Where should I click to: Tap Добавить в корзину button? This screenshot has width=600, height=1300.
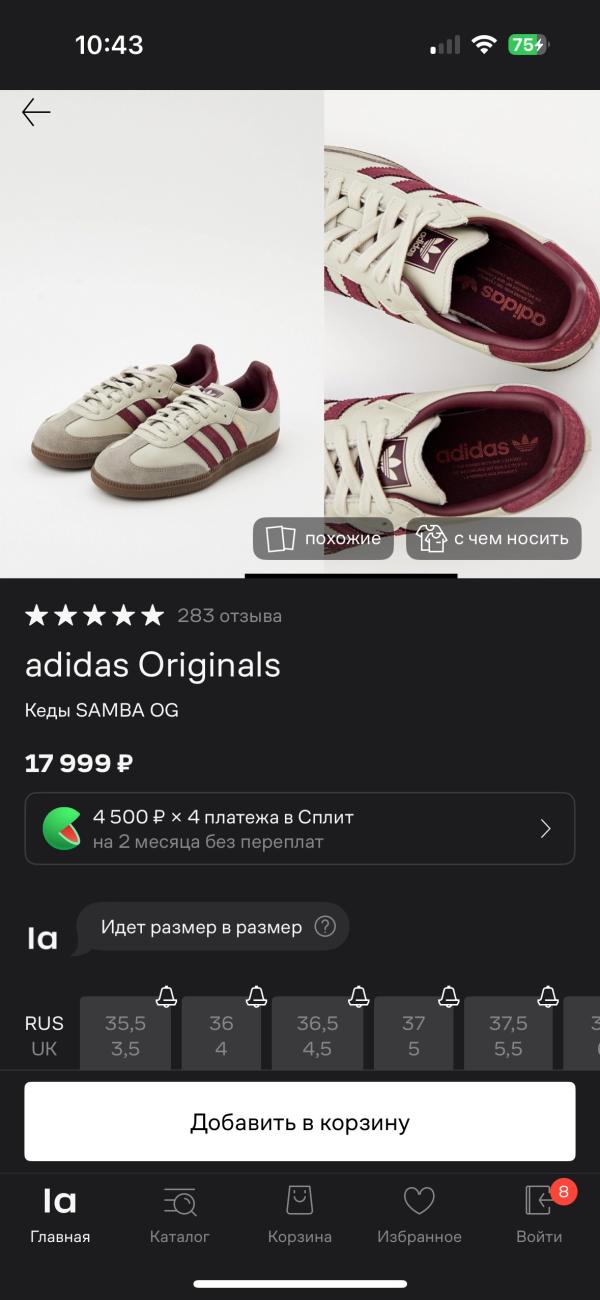coord(300,1122)
